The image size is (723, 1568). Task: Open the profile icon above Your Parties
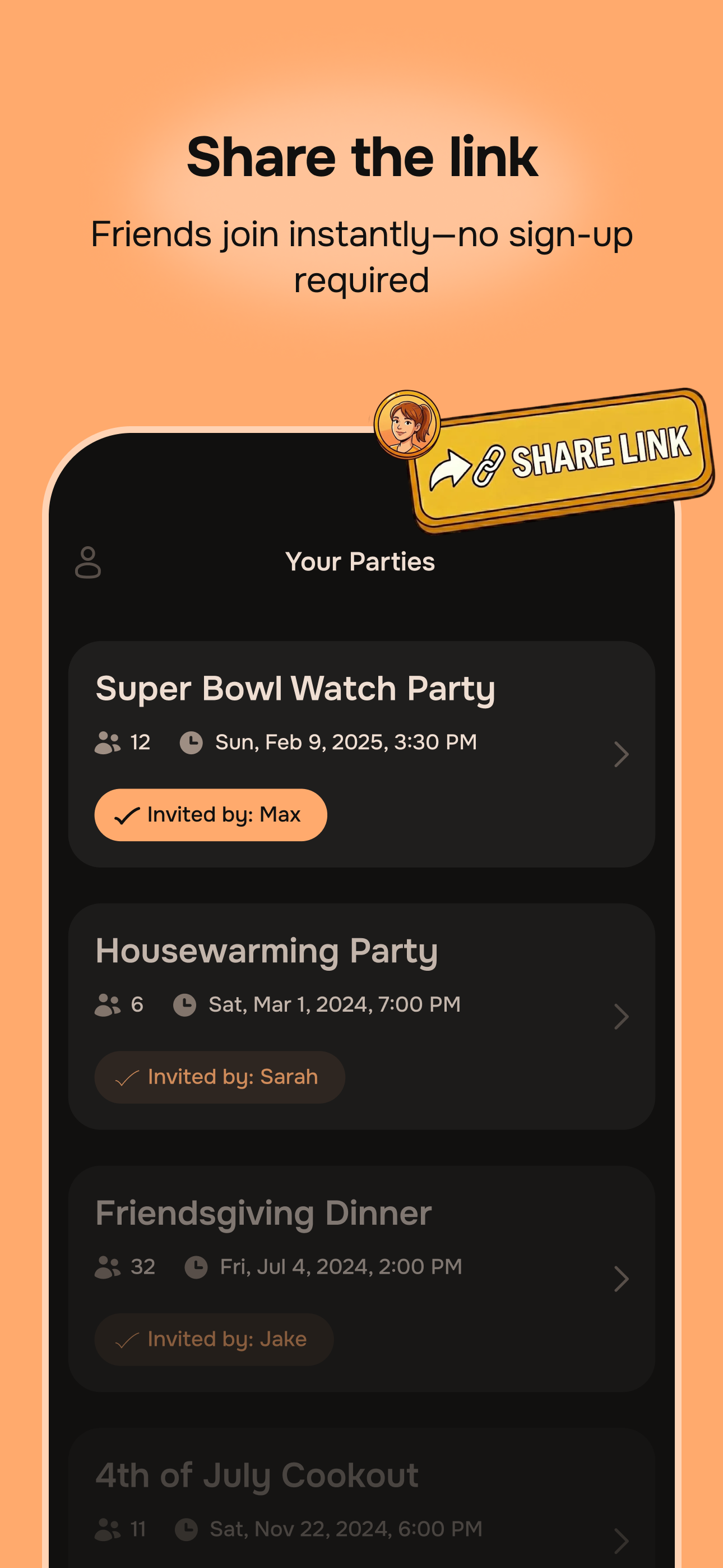(x=87, y=563)
